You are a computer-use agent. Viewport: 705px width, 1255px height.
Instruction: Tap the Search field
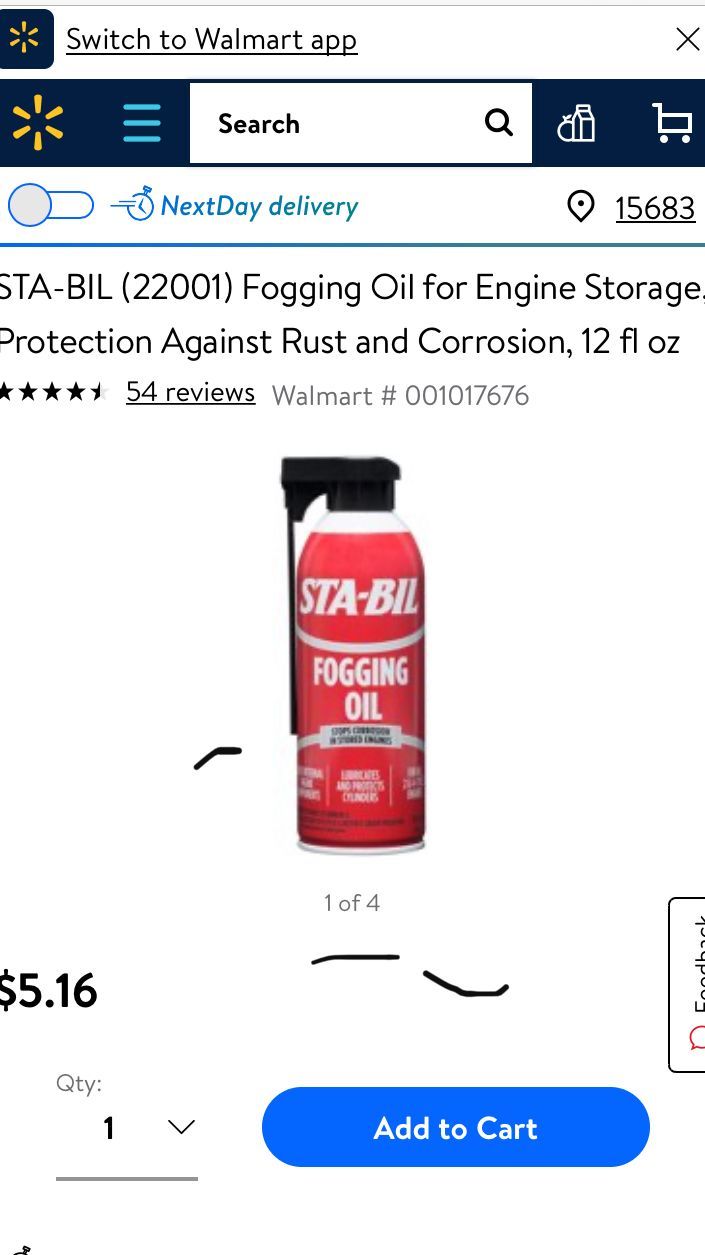pos(340,124)
